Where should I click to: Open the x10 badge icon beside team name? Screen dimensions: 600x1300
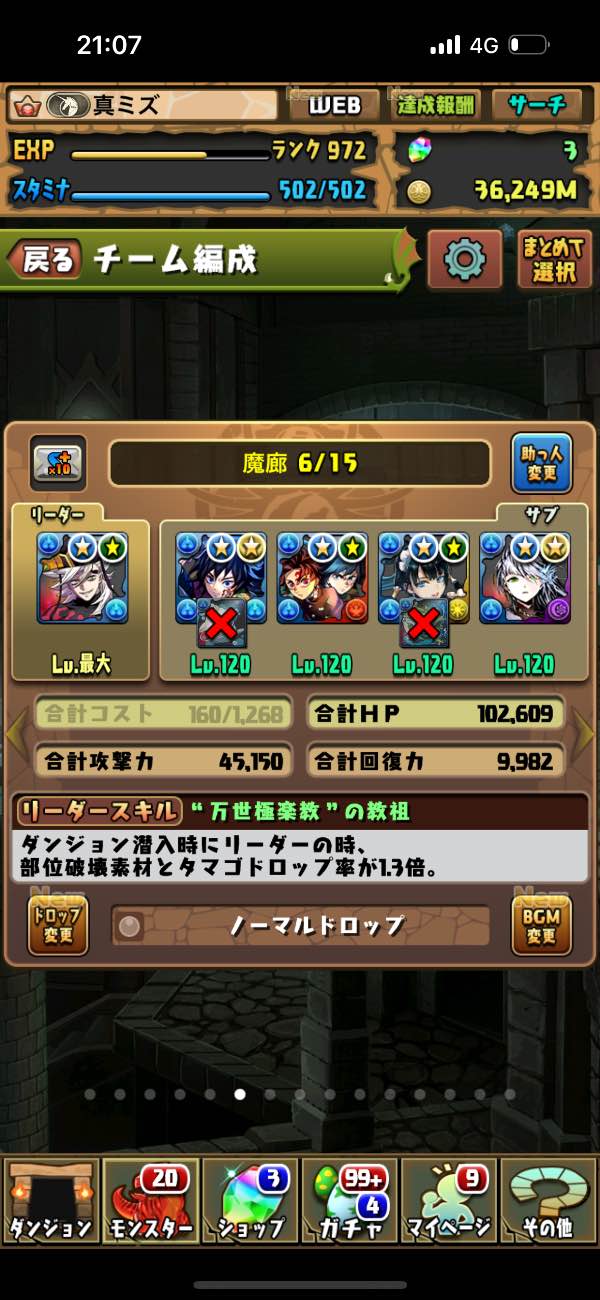58,463
